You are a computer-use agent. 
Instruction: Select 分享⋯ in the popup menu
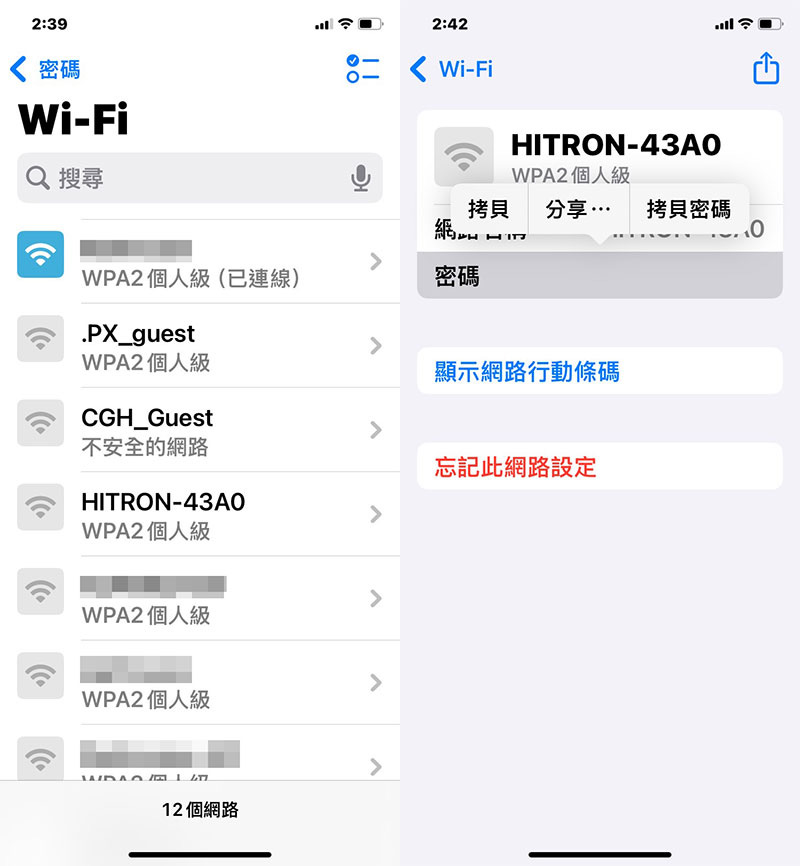[578, 209]
